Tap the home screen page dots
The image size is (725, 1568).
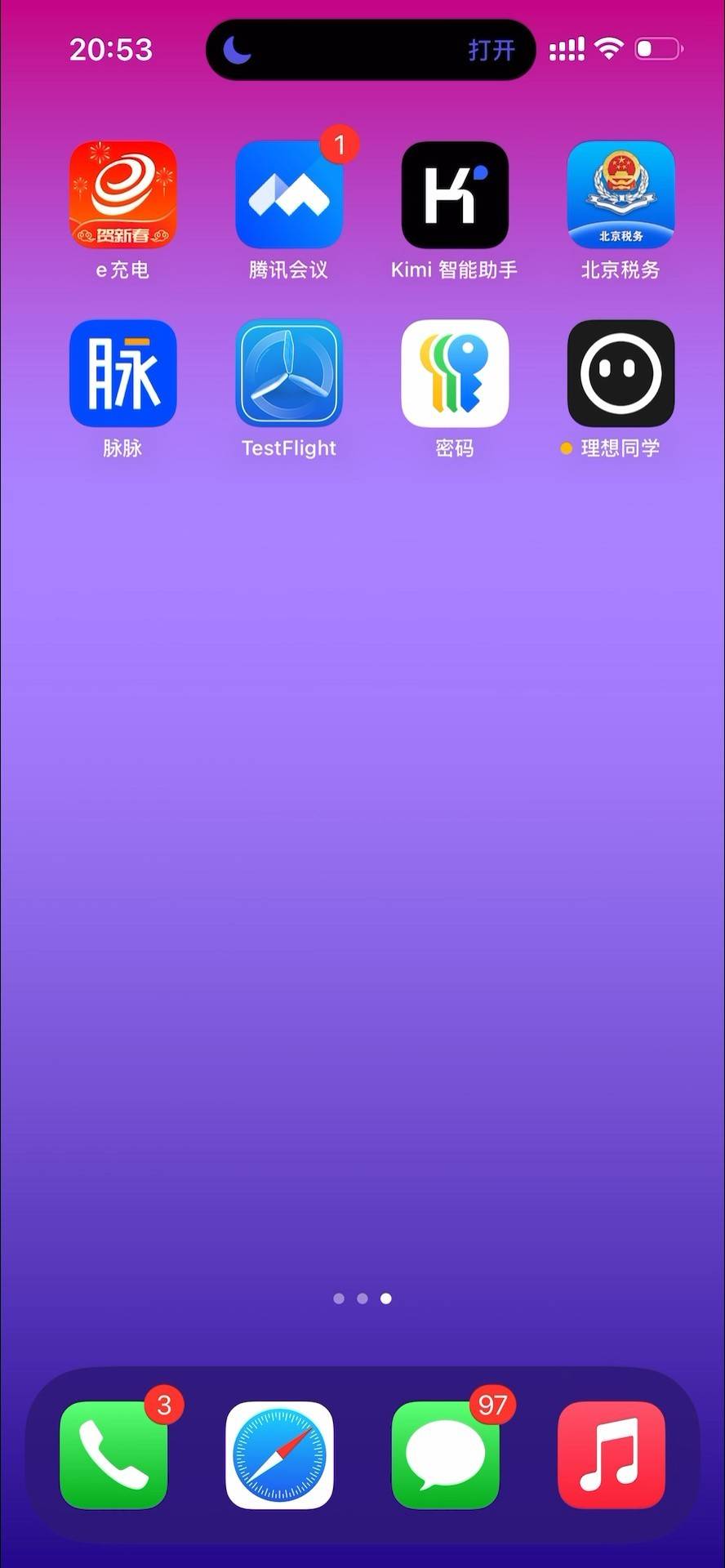coord(362,1298)
